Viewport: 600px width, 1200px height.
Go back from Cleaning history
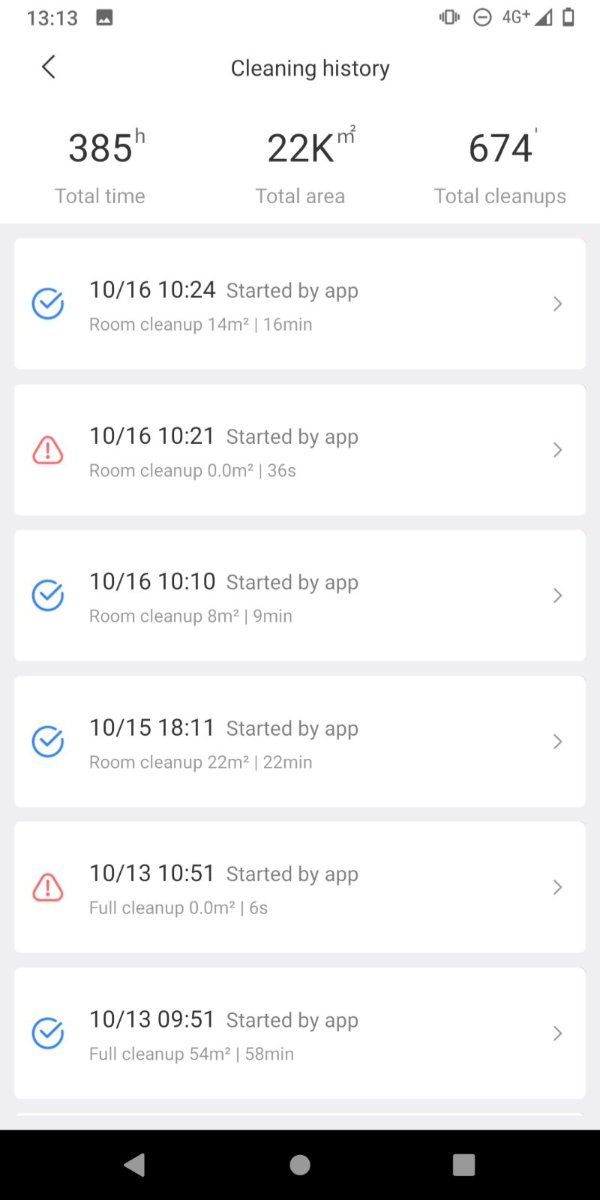click(x=48, y=67)
